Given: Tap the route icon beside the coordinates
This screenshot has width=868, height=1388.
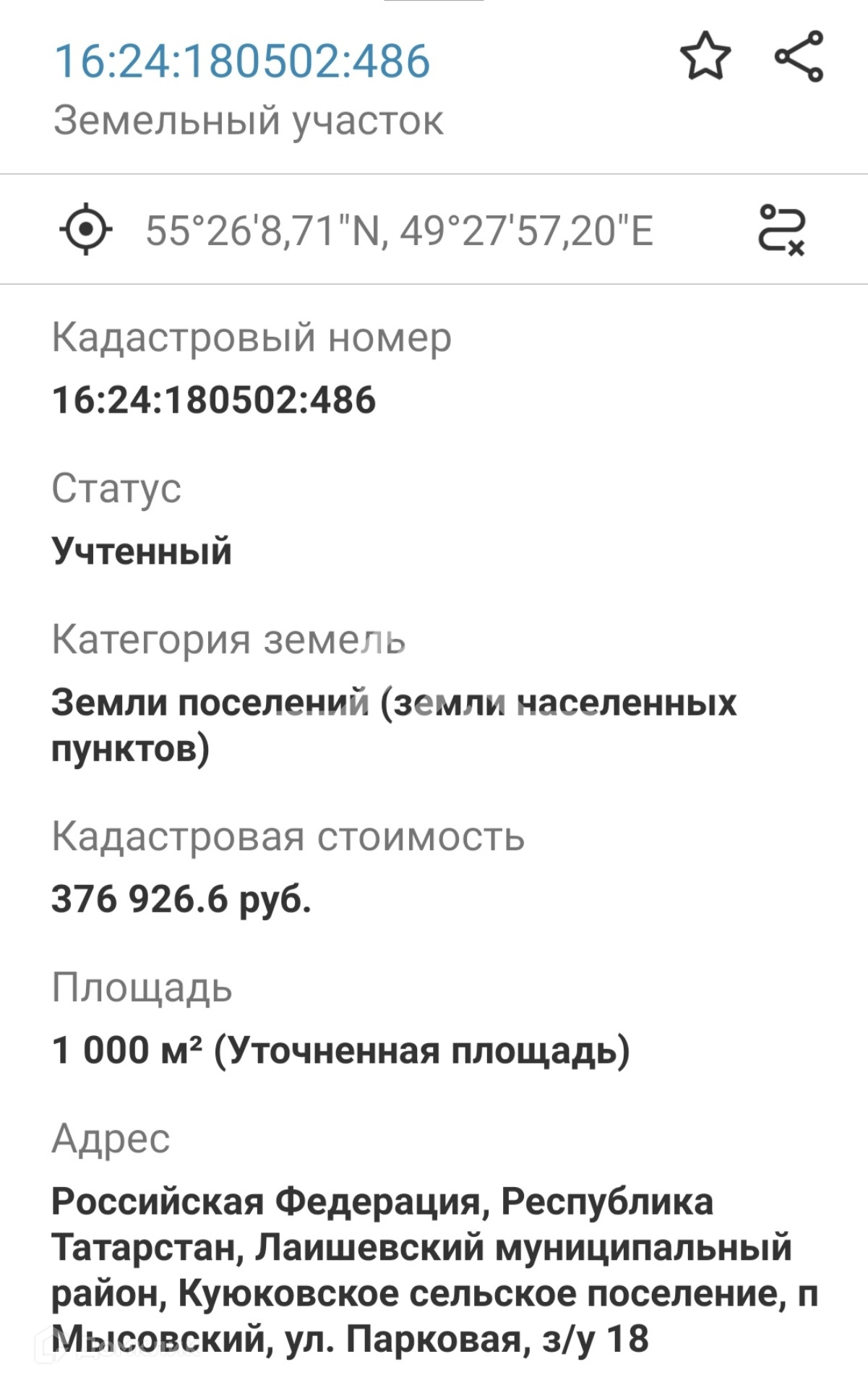Looking at the screenshot, I should point(781,230).
